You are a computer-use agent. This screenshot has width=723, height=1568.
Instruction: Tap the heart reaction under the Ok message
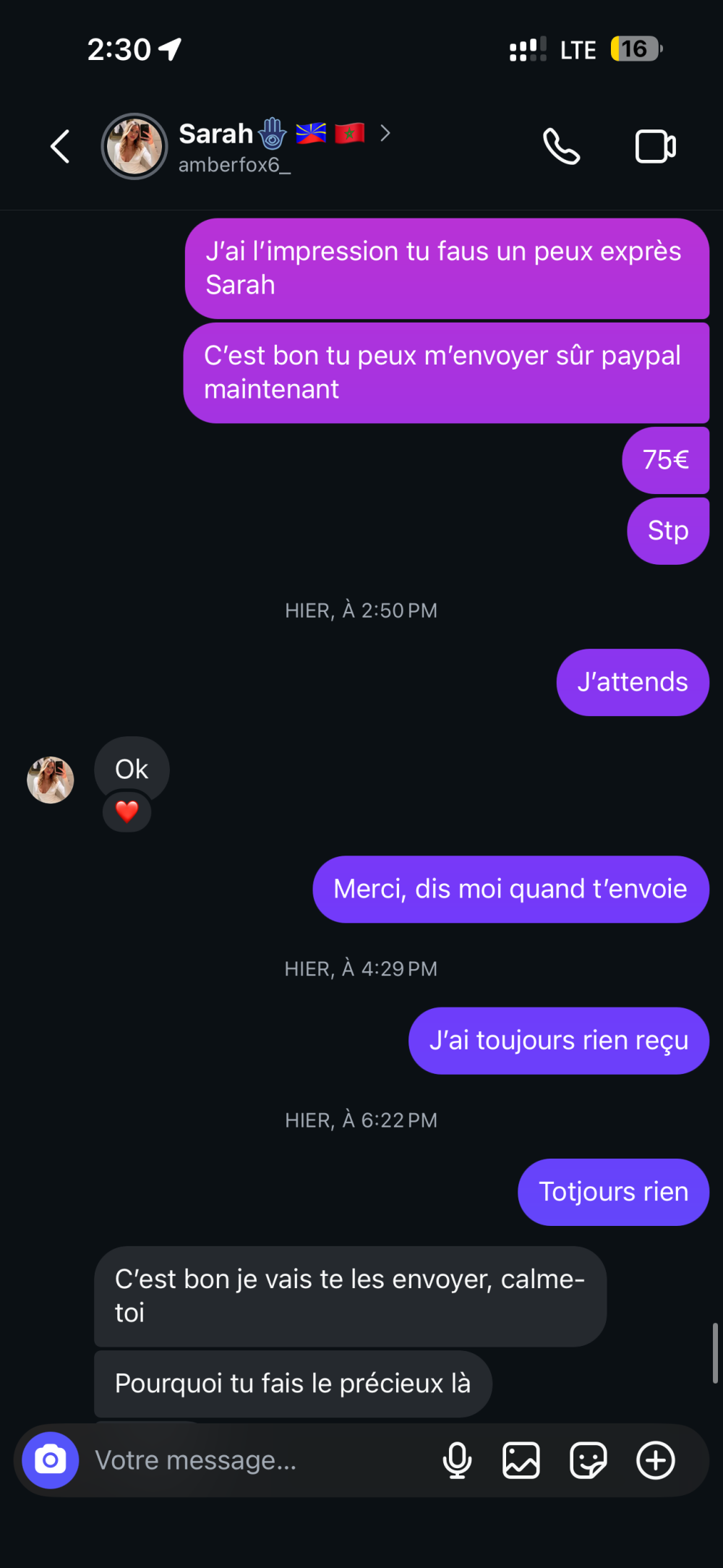[x=127, y=811]
